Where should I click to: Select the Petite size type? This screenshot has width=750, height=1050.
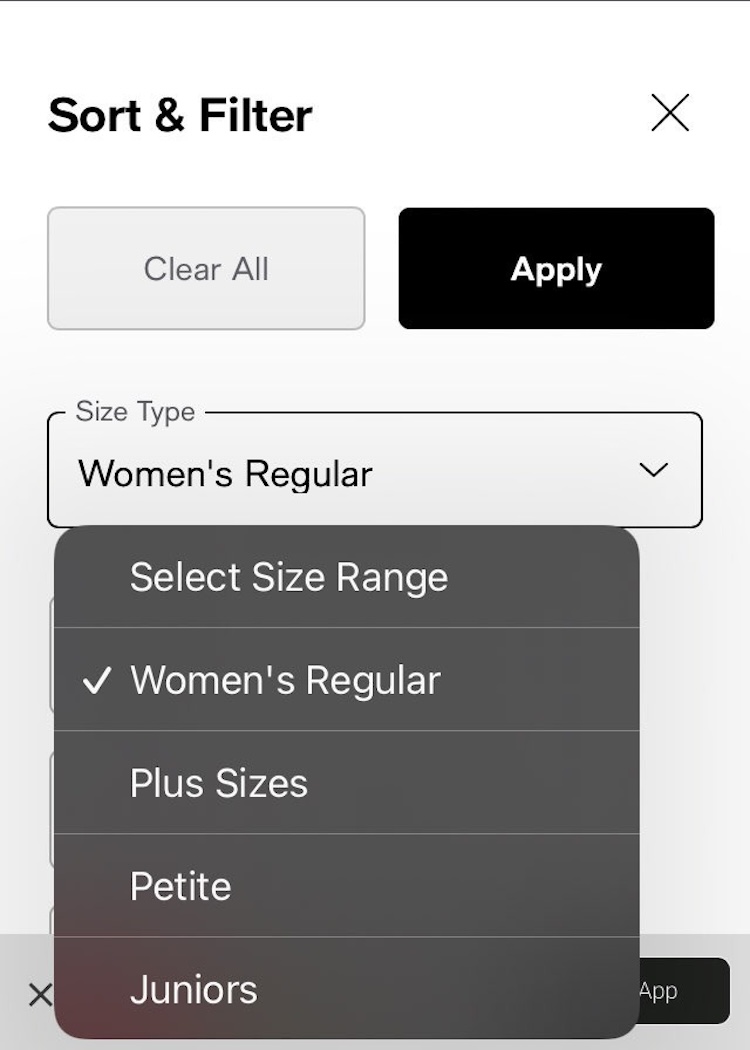pos(181,886)
